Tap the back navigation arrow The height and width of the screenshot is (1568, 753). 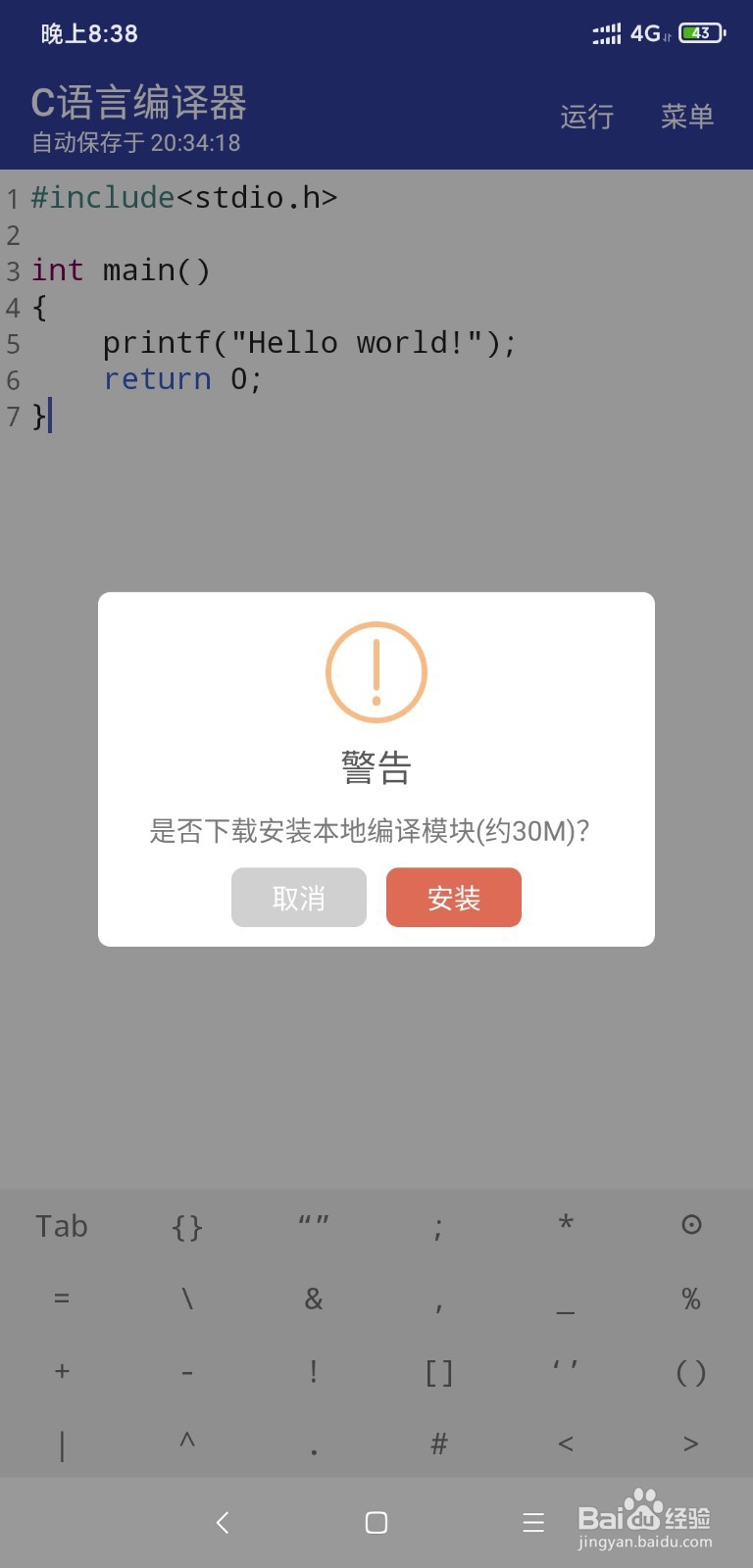pos(223,1522)
